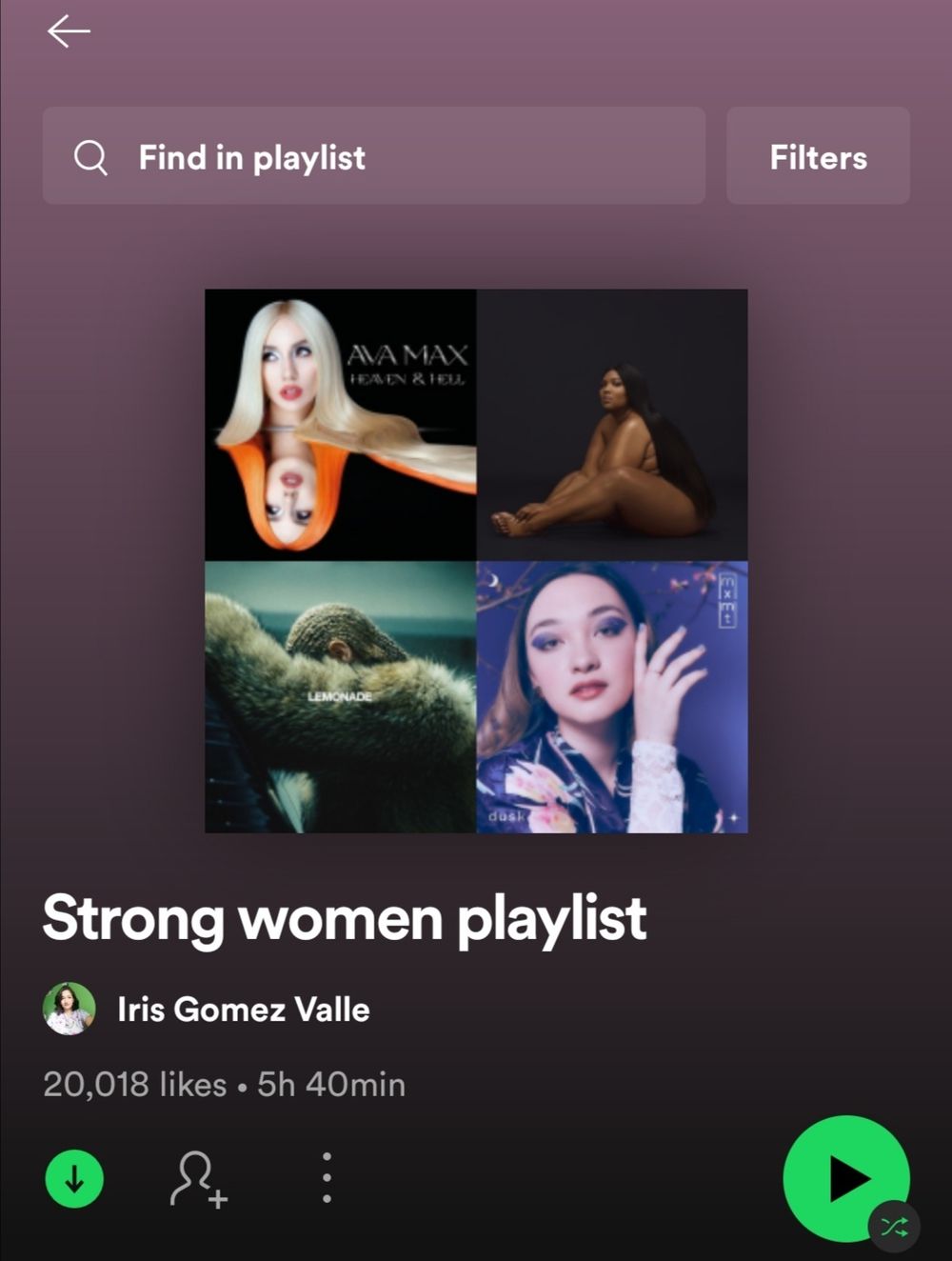
Task: Tap the Find in playlist search field
Action: [x=373, y=156]
